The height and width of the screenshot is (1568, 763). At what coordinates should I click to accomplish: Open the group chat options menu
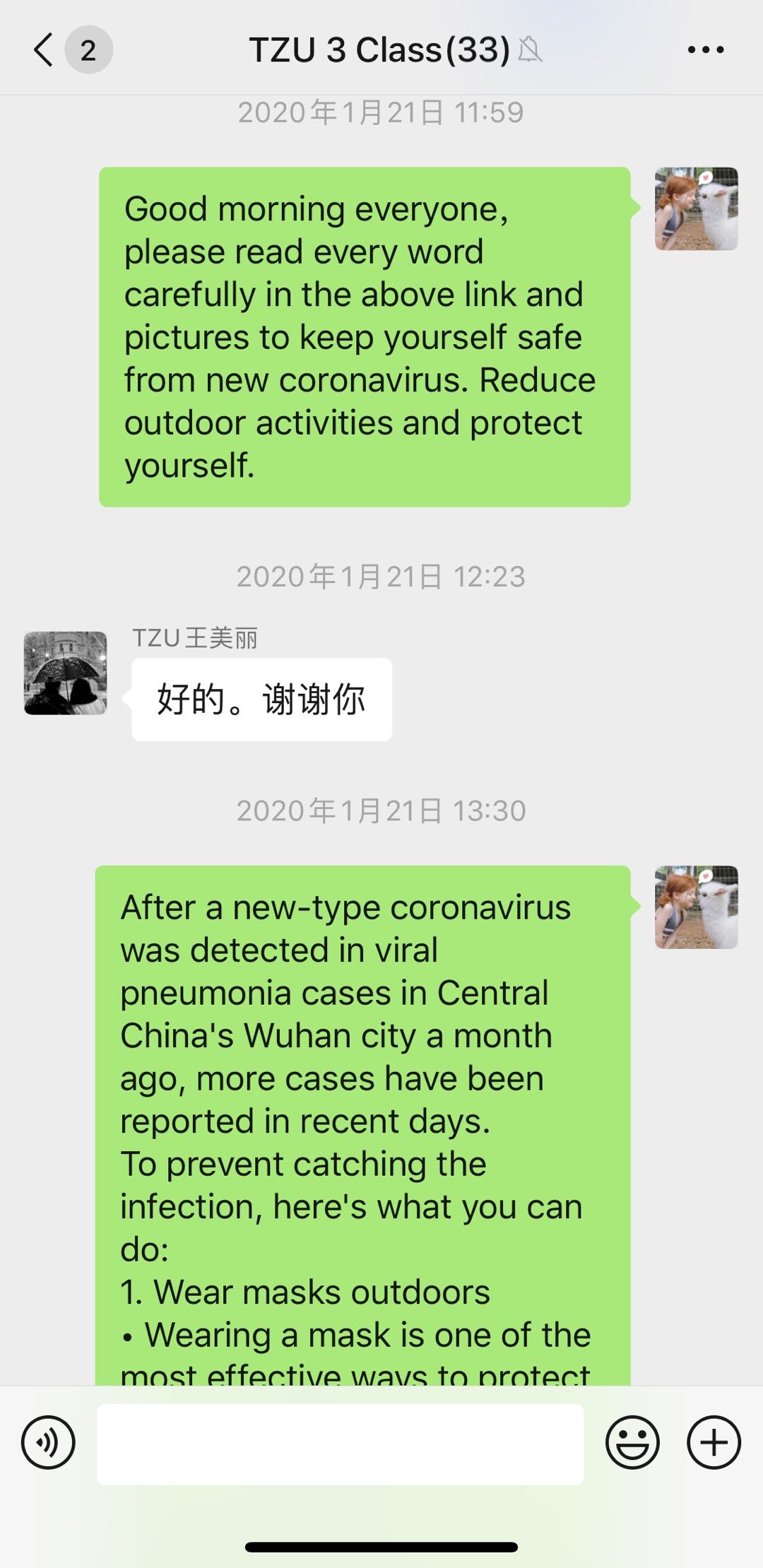pyautogui.click(x=705, y=50)
